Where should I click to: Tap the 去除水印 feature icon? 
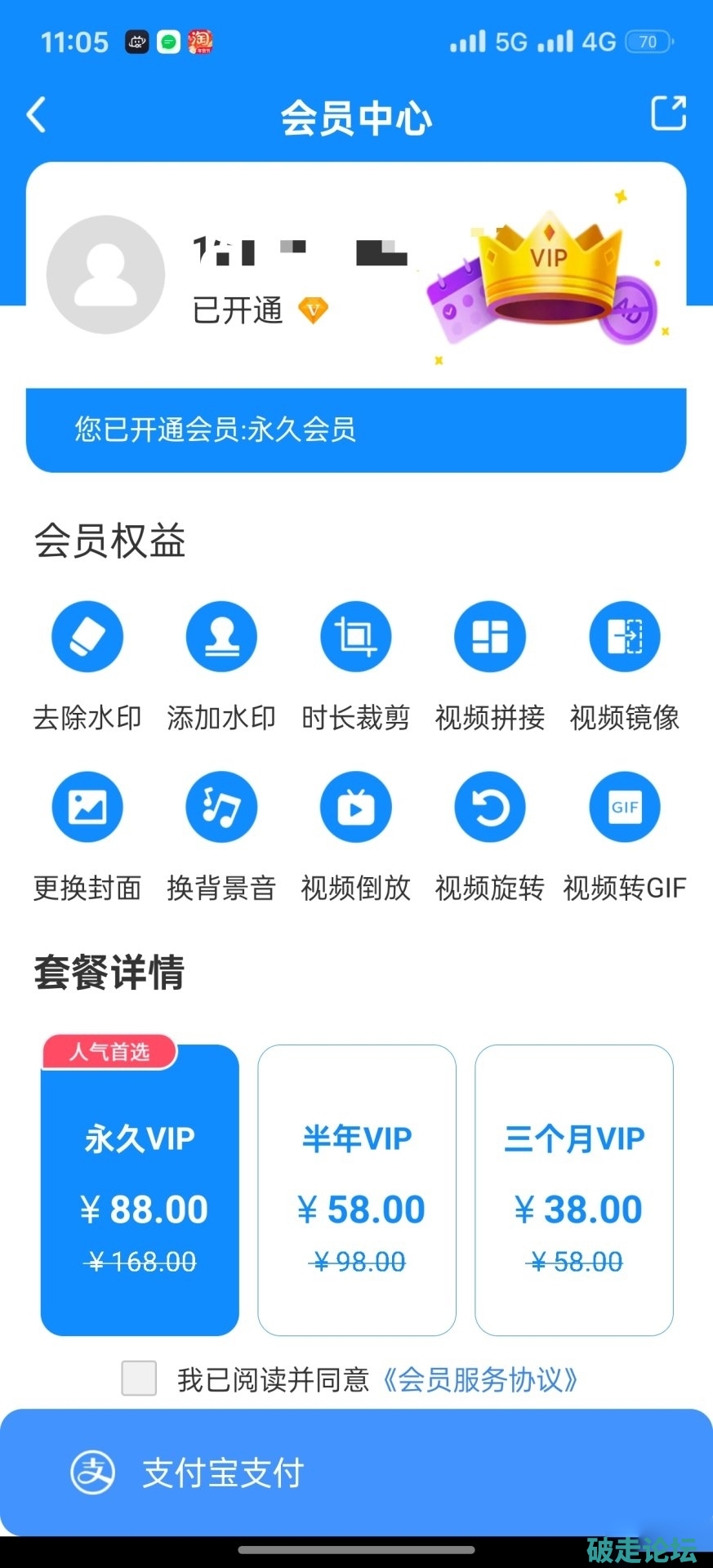coord(87,637)
